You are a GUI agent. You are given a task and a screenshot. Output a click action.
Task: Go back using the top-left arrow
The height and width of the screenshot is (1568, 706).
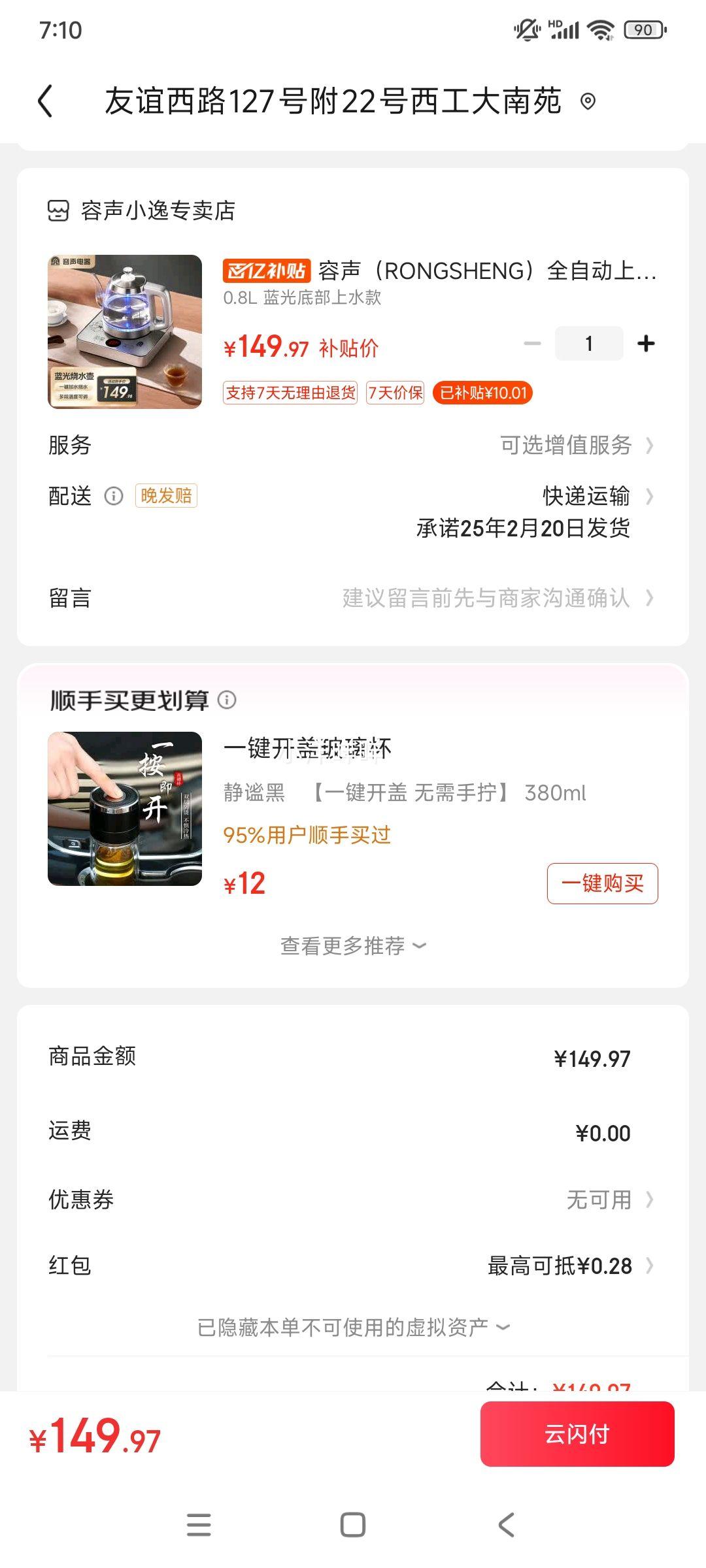pyautogui.click(x=44, y=102)
